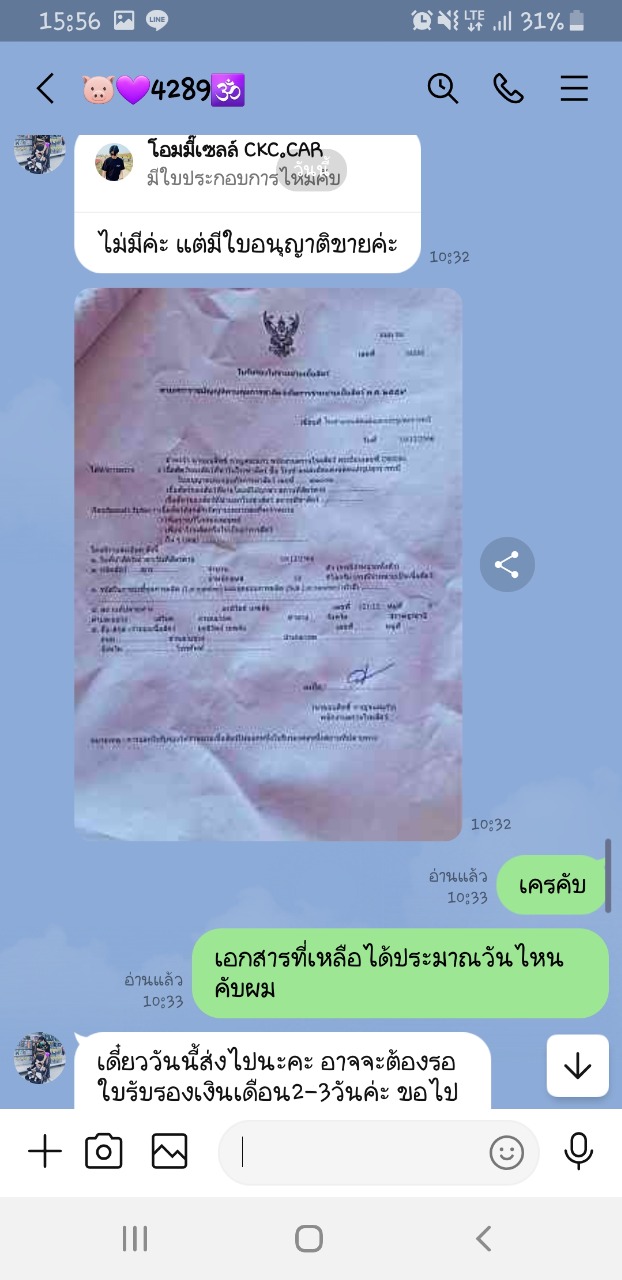Share the document photo
The height and width of the screenshot is (1280, 622).
pos(507,565)
